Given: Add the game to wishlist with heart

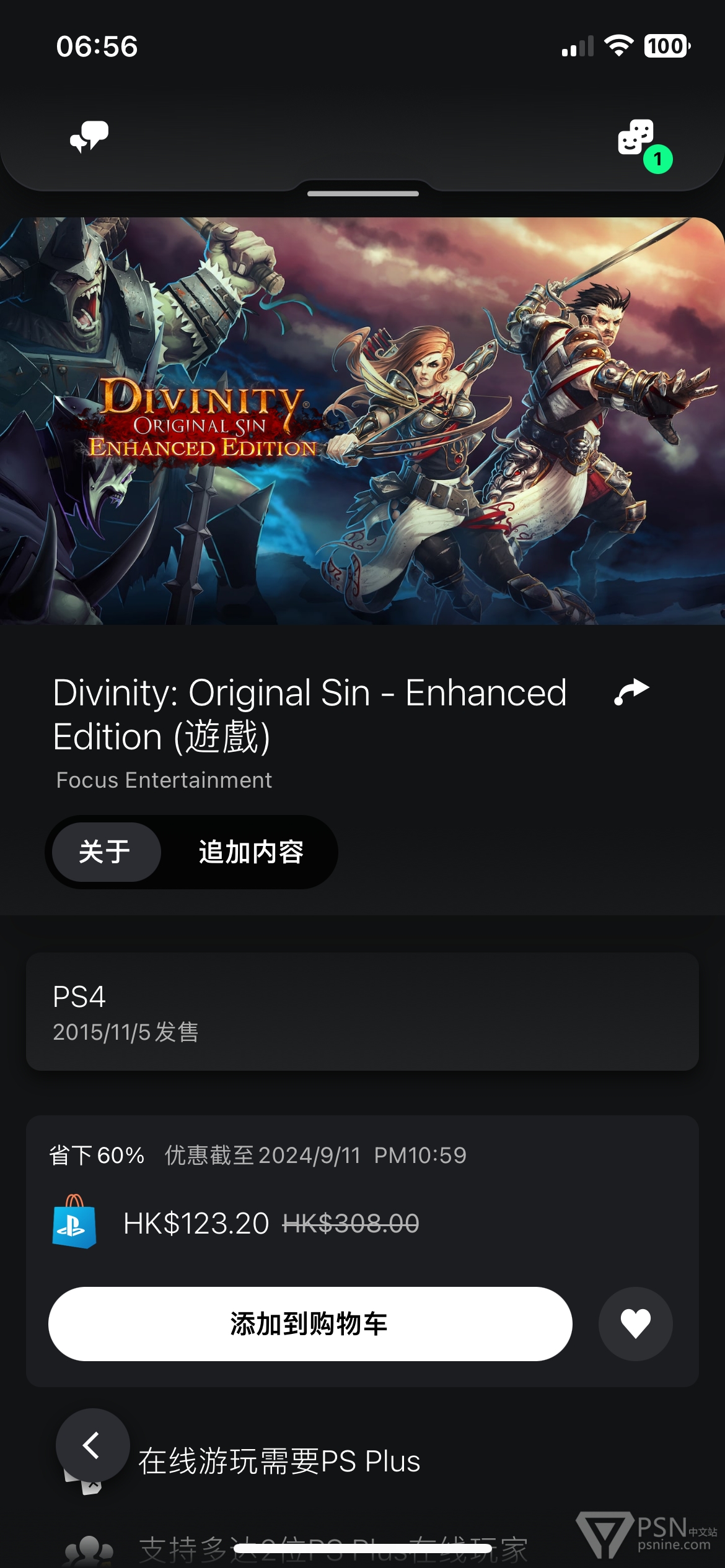Looking at the screenshot, I should pyautogui.click(x=635, y=1323).
